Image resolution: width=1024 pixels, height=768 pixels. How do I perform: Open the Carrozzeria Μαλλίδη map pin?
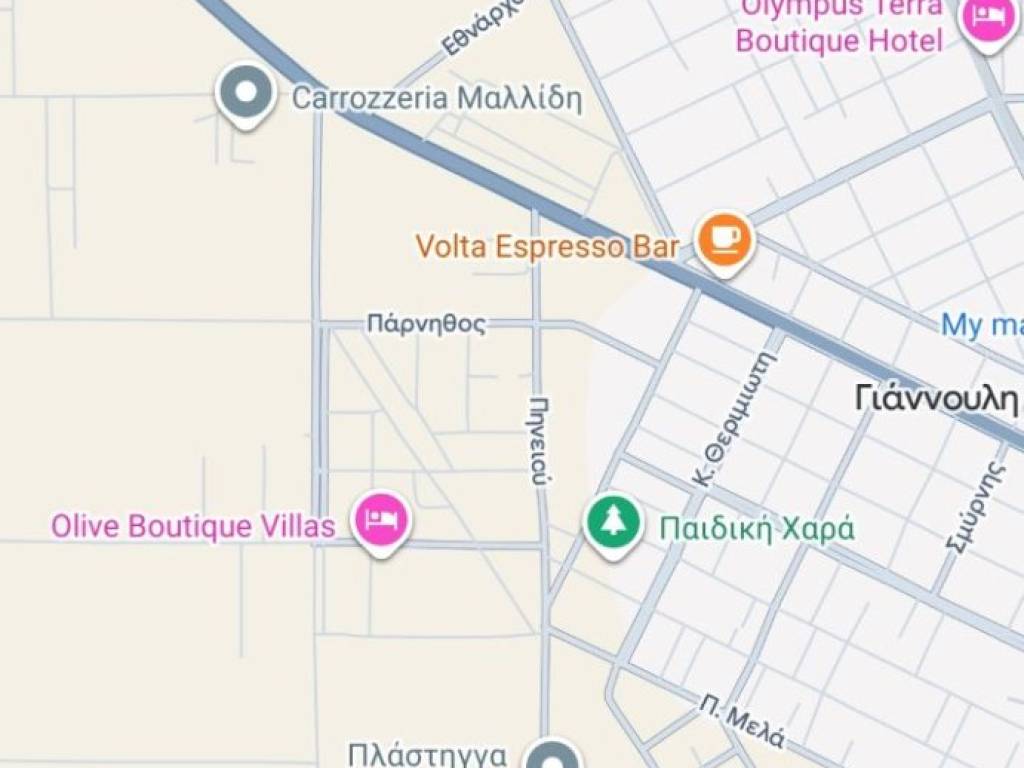coord(246,93)
